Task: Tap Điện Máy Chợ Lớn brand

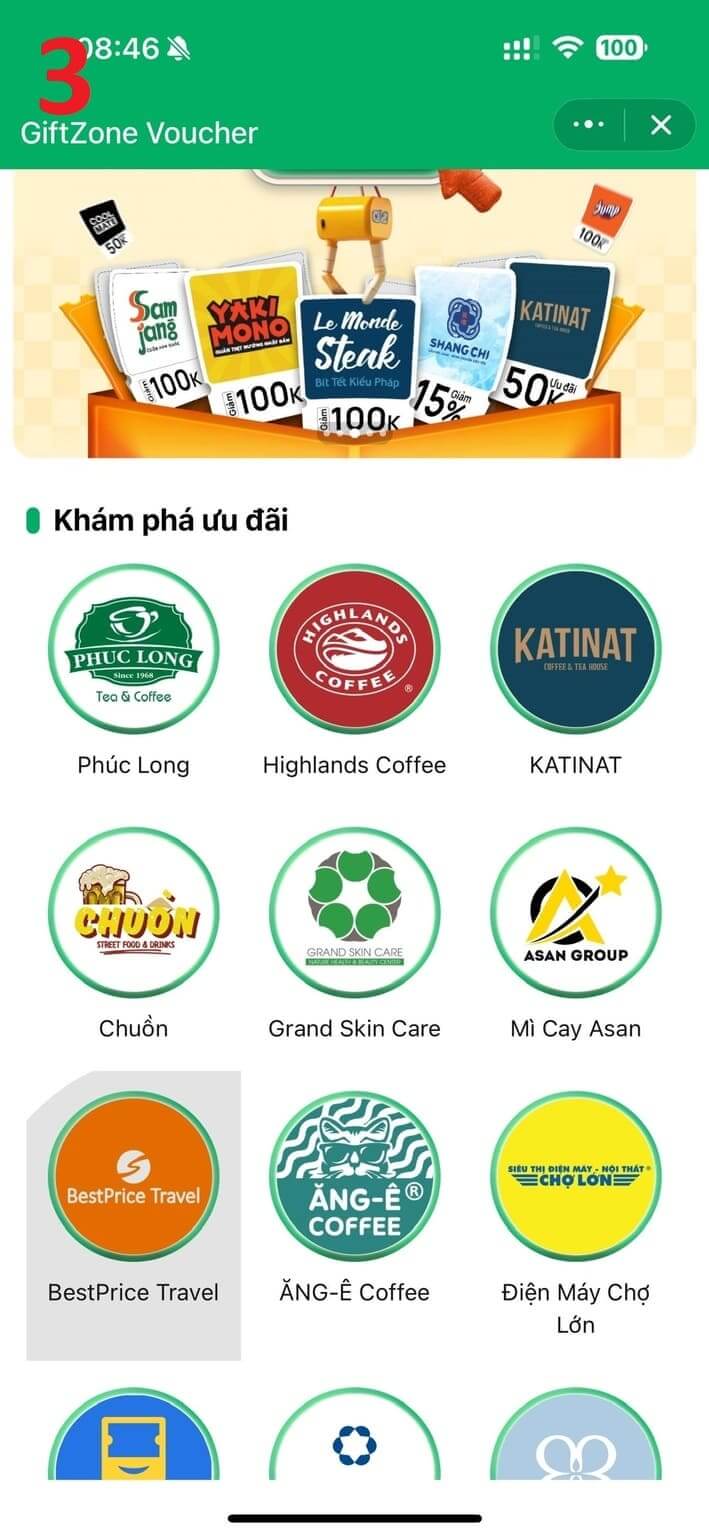Action: (x=575, y=1177)
